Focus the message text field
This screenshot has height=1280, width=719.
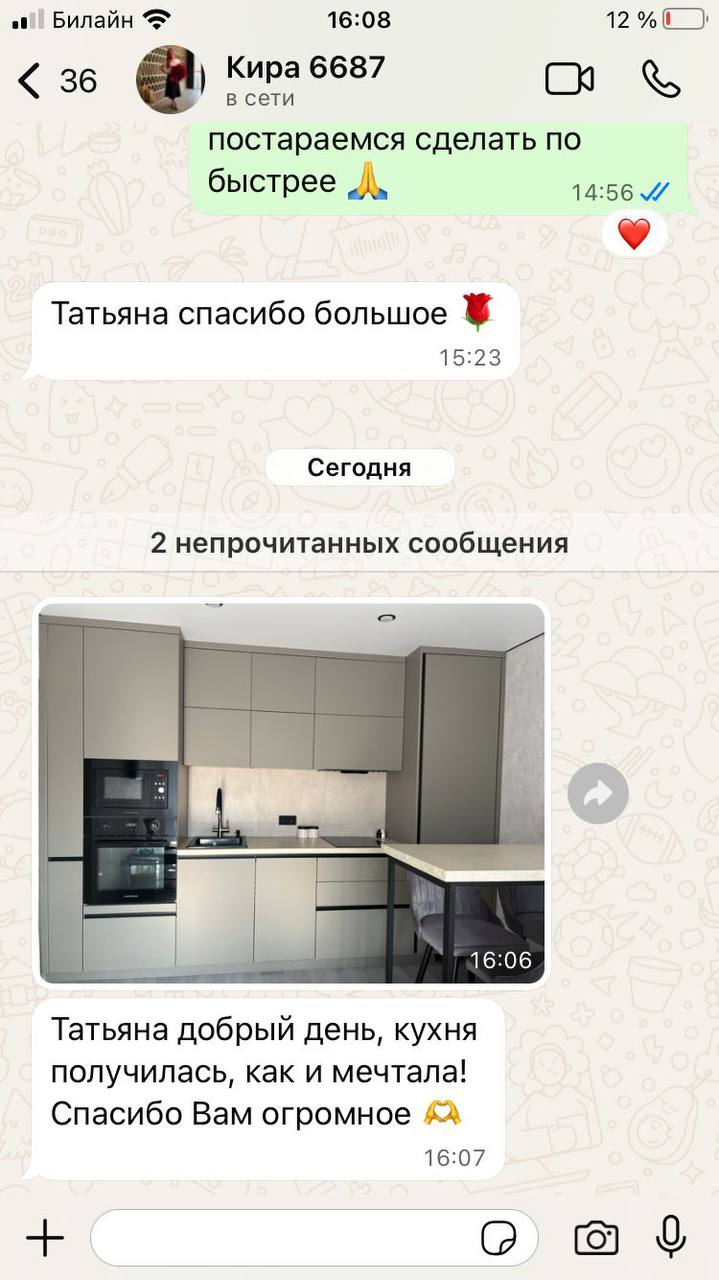(x=280, y=1238)
